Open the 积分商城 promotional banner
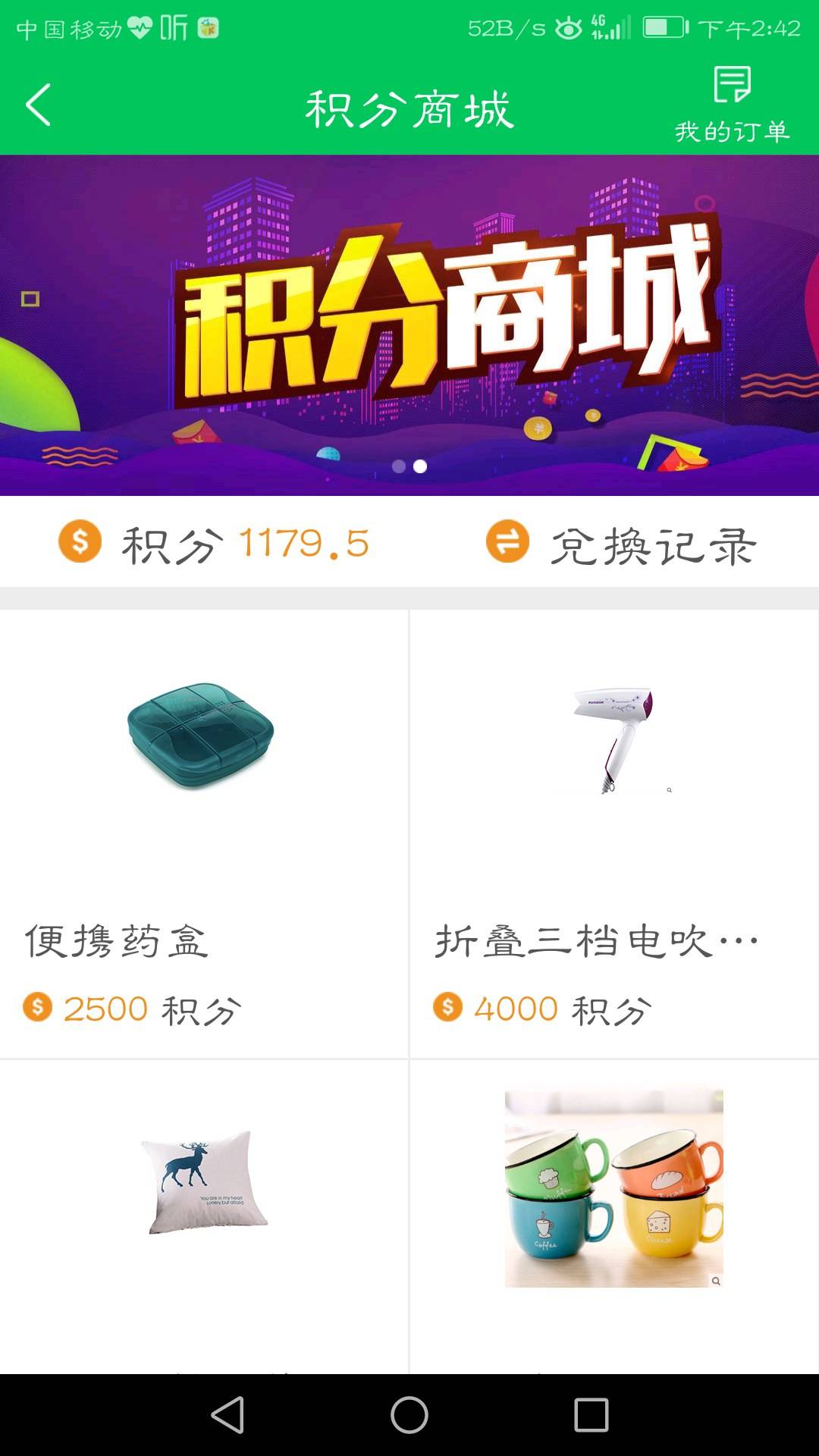819x1456 pixels. 409,325
